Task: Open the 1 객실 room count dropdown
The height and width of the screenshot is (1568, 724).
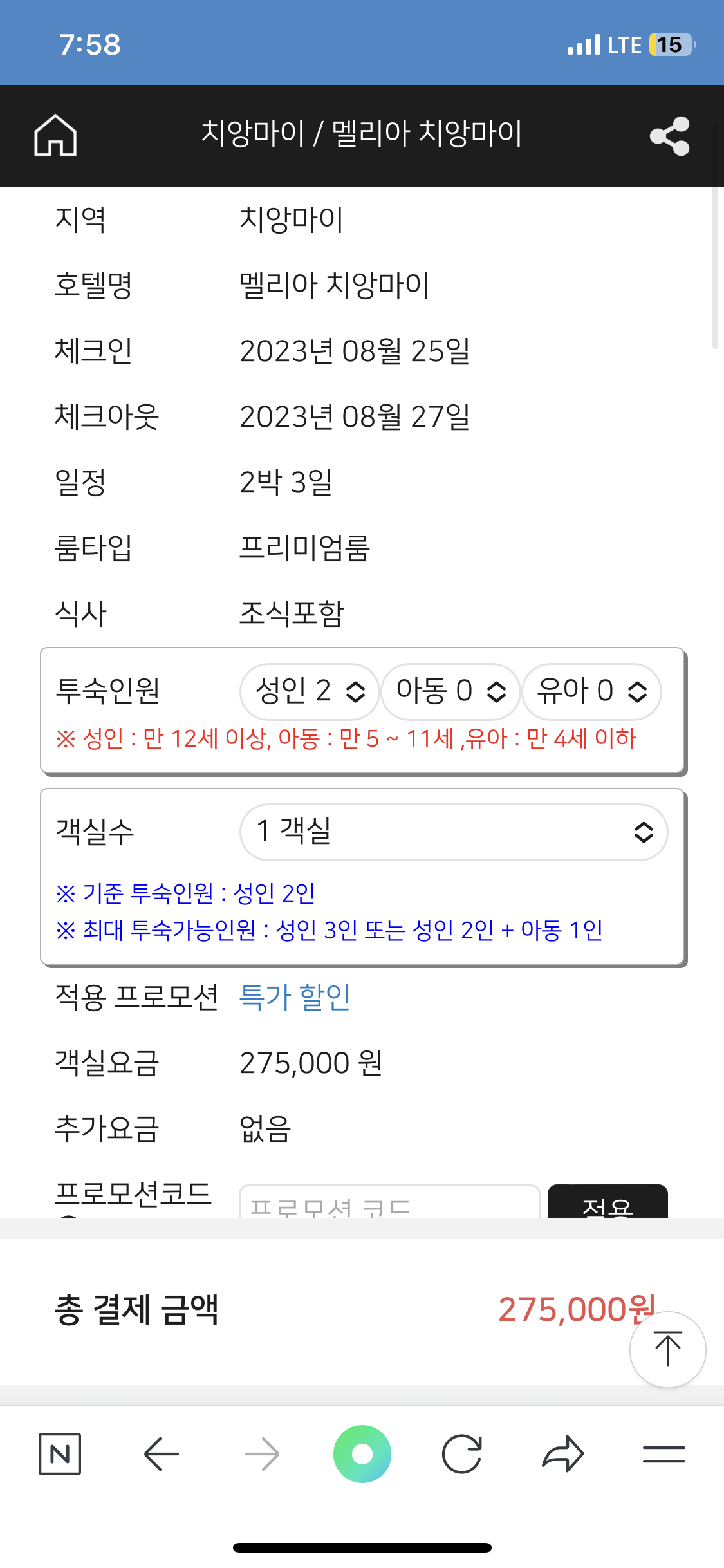Action: pyautogui.click(x=454, y=832)
